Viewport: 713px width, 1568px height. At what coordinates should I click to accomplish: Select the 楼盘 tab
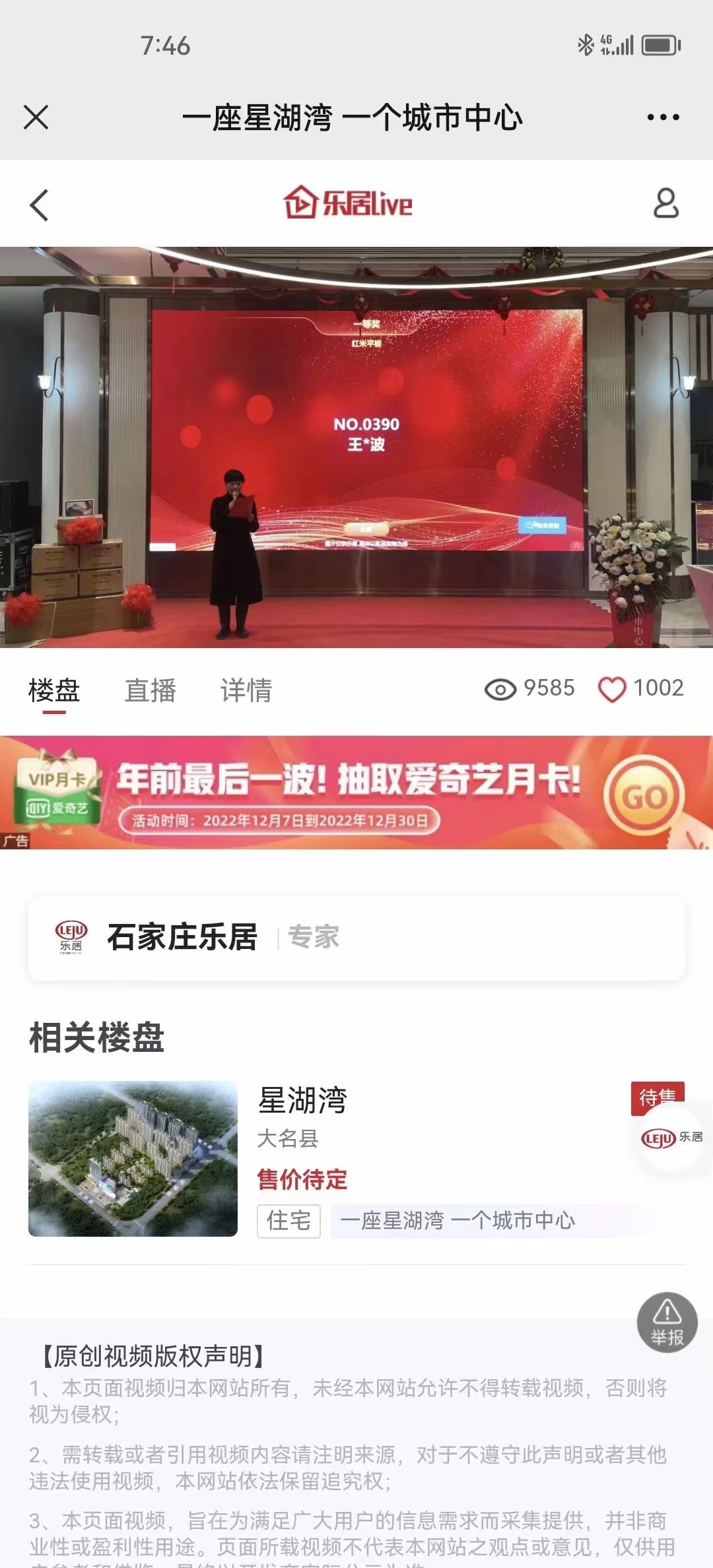54,690
